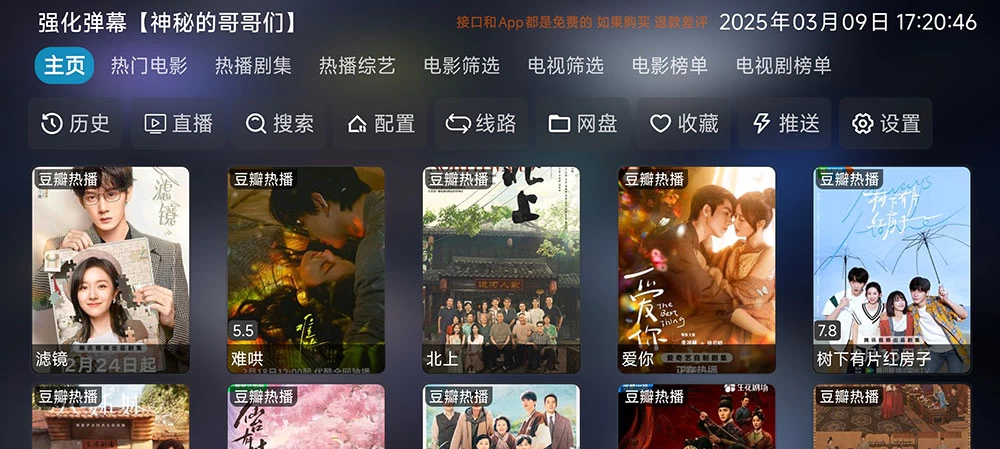Switch to 电视筛选 tab

(x=566, y=66)
